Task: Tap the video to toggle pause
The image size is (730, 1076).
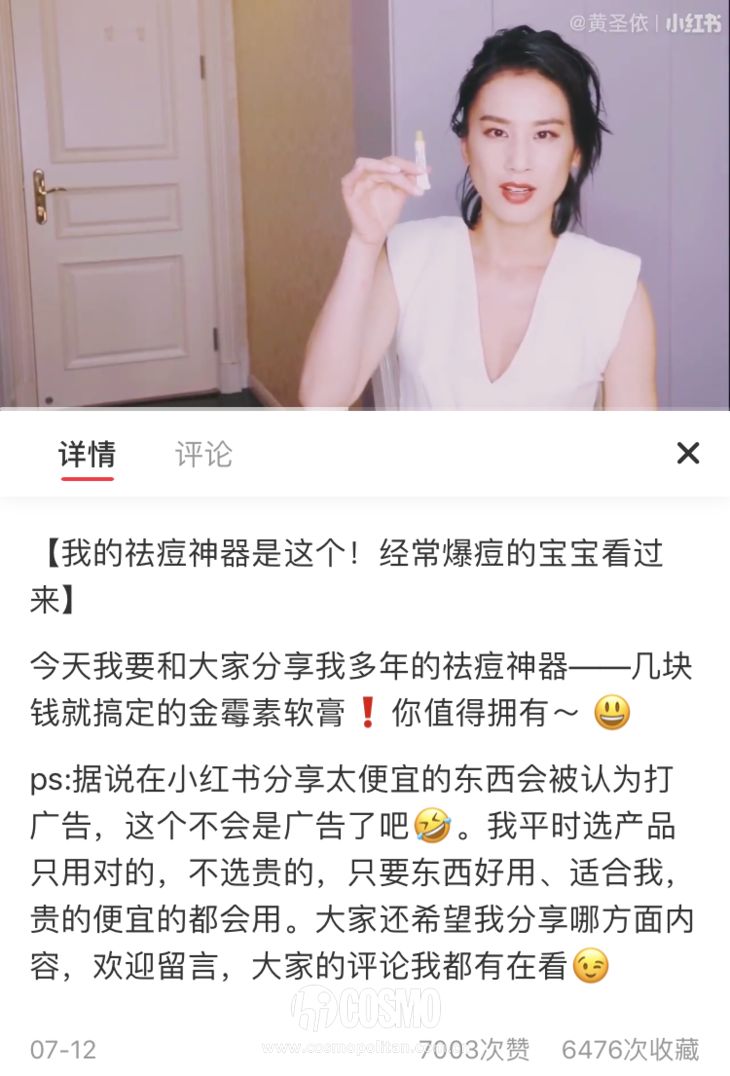Action: point(365,205)
